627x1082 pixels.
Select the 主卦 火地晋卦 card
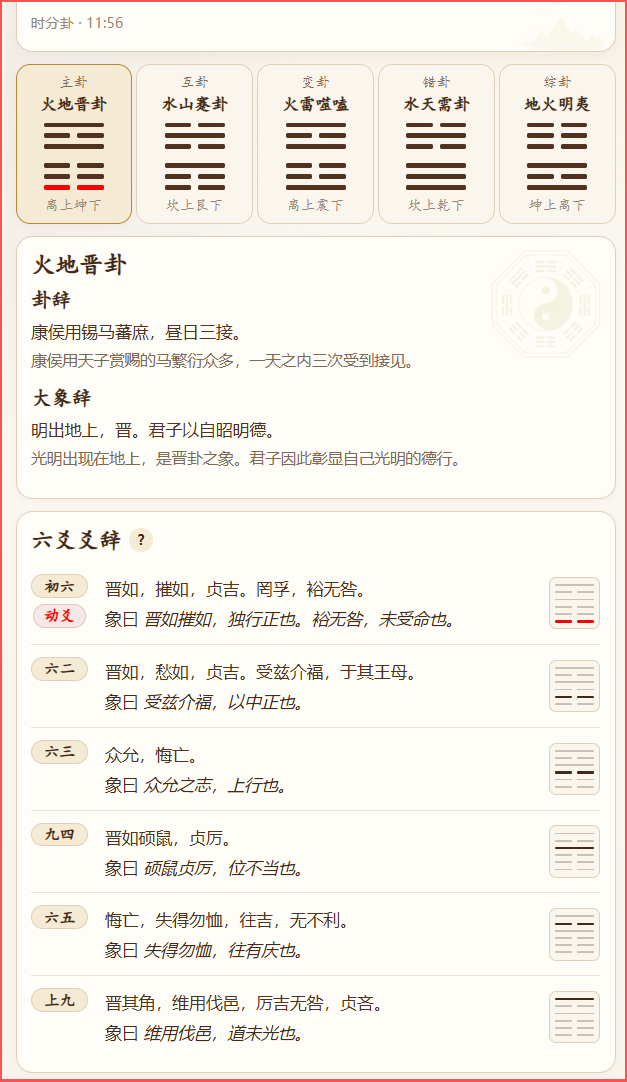(x=74, y=144)
